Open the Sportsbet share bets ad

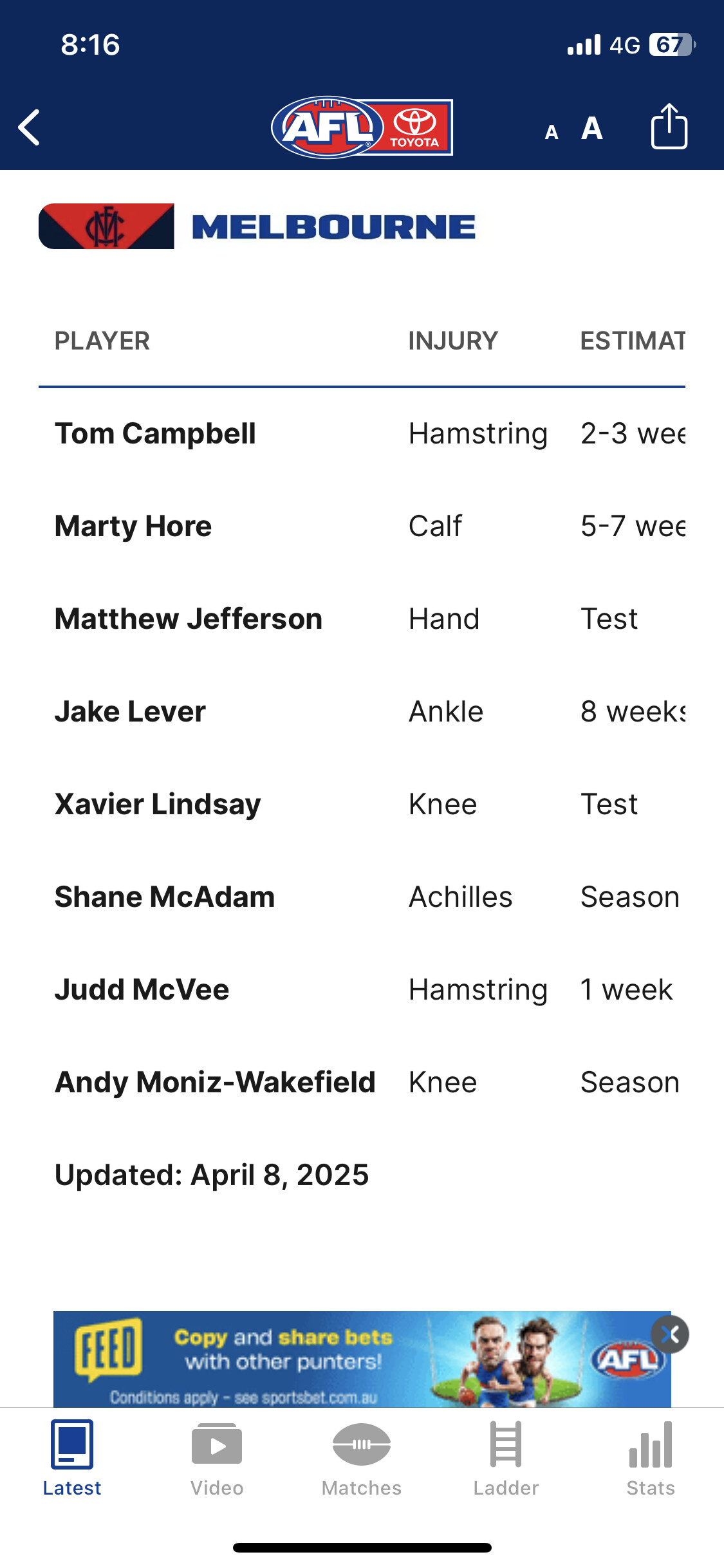(362, 1358)
